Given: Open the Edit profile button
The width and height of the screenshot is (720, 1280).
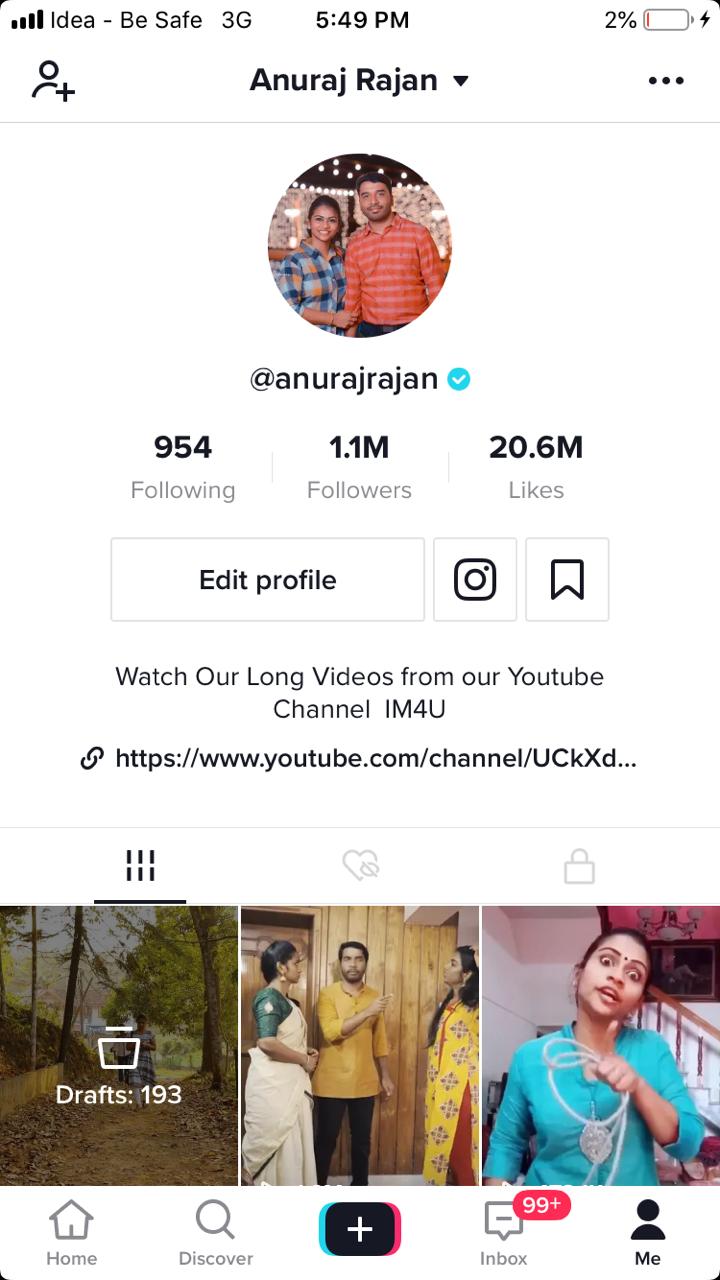Looking at the screenshot, I should [268, 580].
